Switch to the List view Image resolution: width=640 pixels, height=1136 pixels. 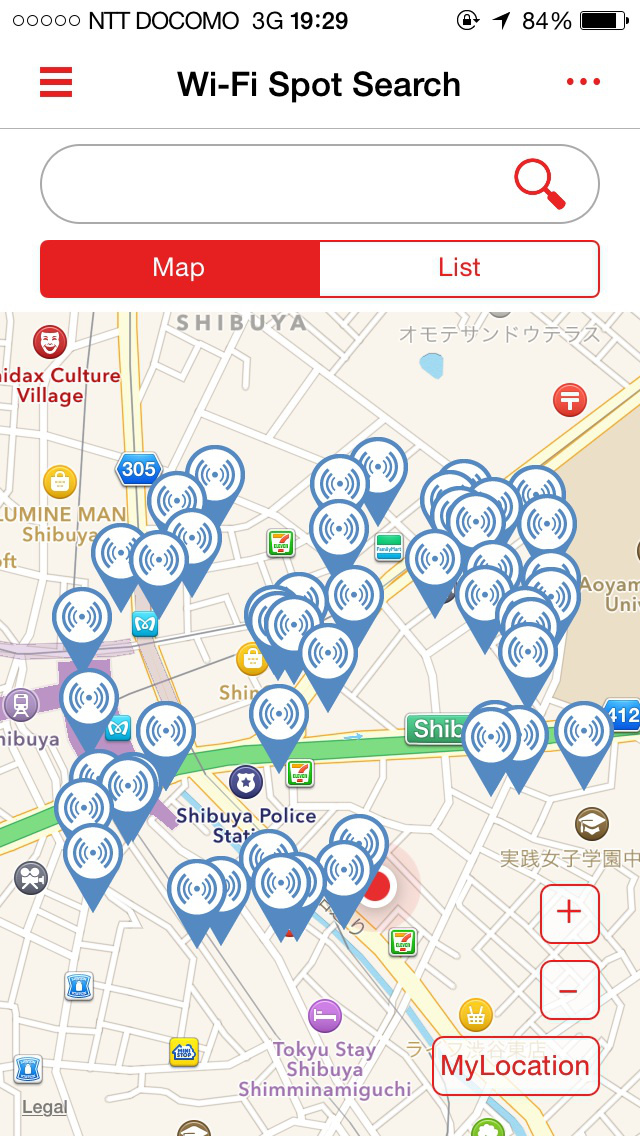[x=460, y=268]
